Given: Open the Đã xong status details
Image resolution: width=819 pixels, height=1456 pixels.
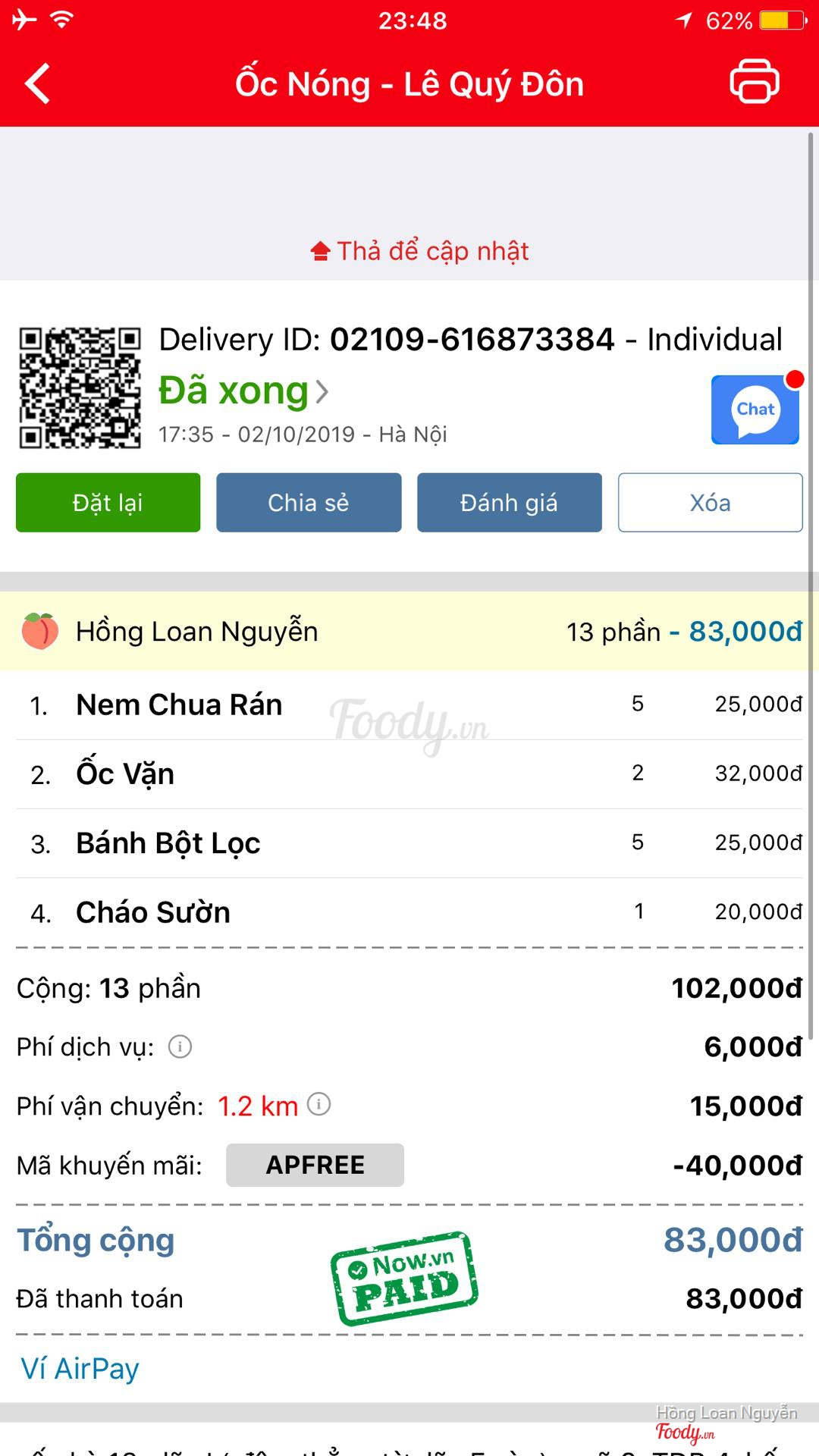Looking at the screenshot, I should tap(243, 391).
